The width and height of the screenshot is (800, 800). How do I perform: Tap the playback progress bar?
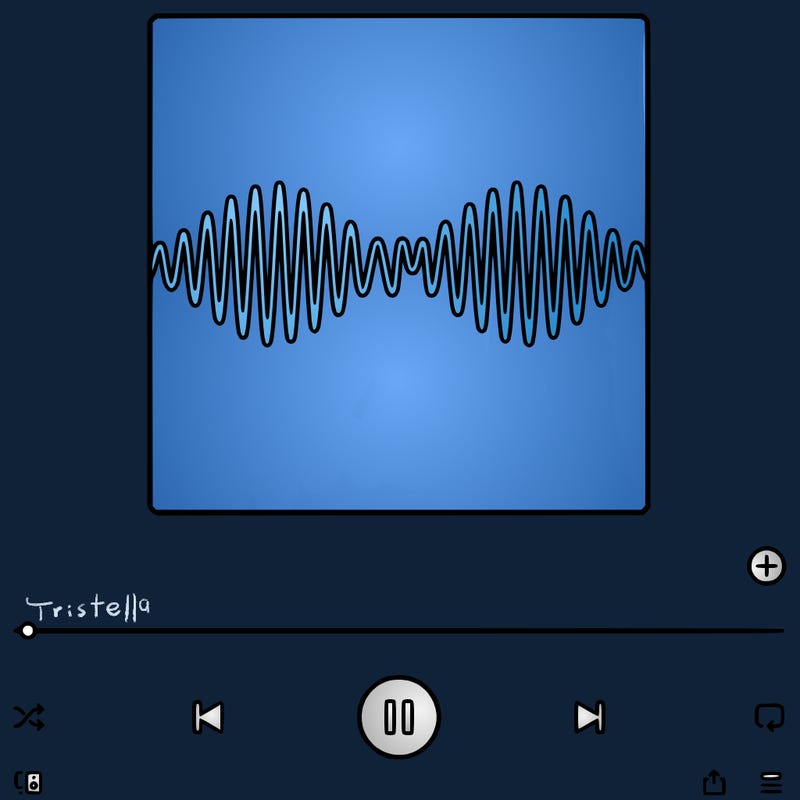[400, 631]
